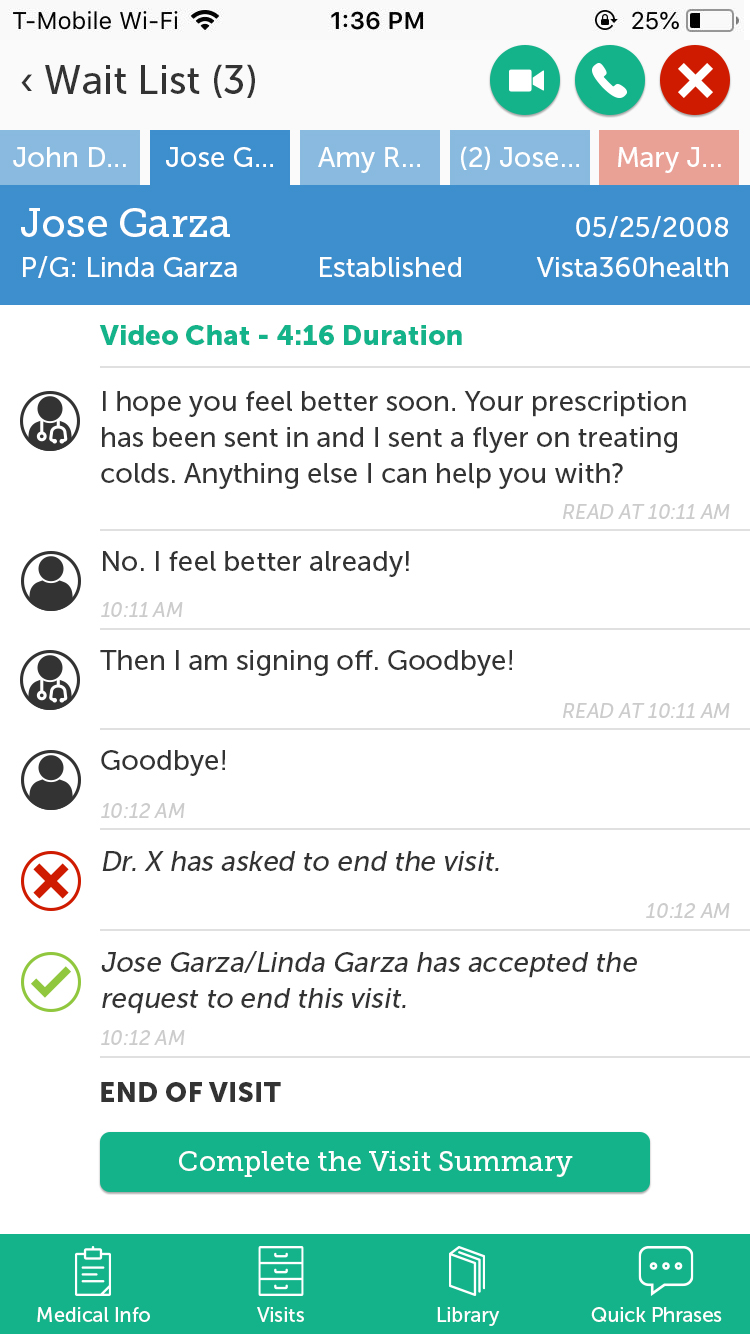This screenshot has width=750, height=1334.
Task: Switch to the John D... patient tab
Action: pyautogui.click(x=70, y=158)
